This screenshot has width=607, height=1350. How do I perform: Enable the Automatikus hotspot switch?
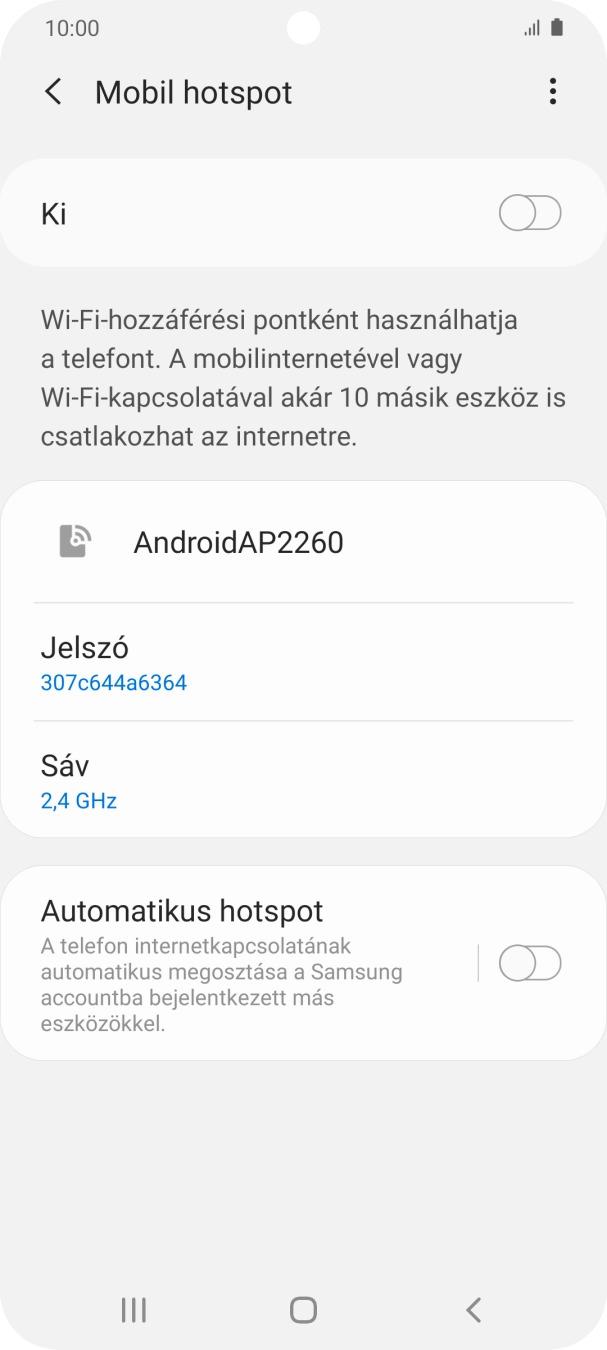click(x=530, y=964)
